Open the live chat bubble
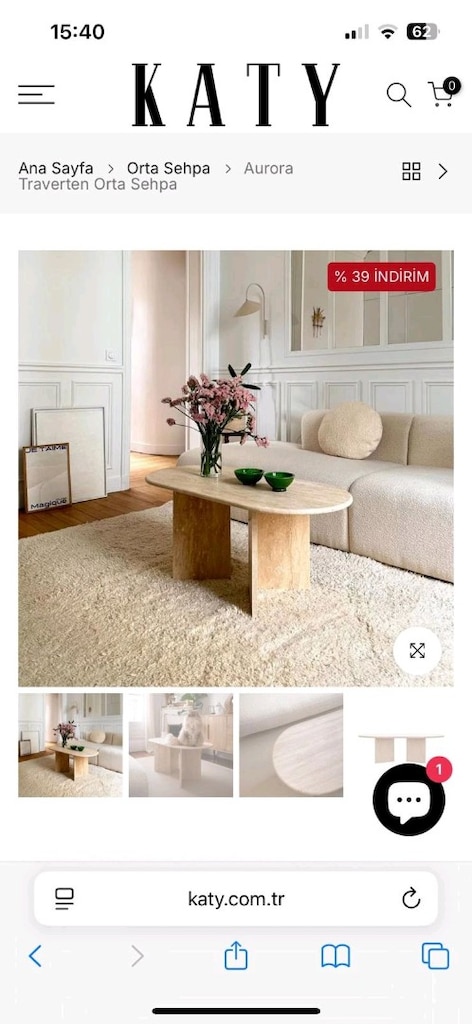The height and width of the screenshot is (1024, 472). click(409, 799)
